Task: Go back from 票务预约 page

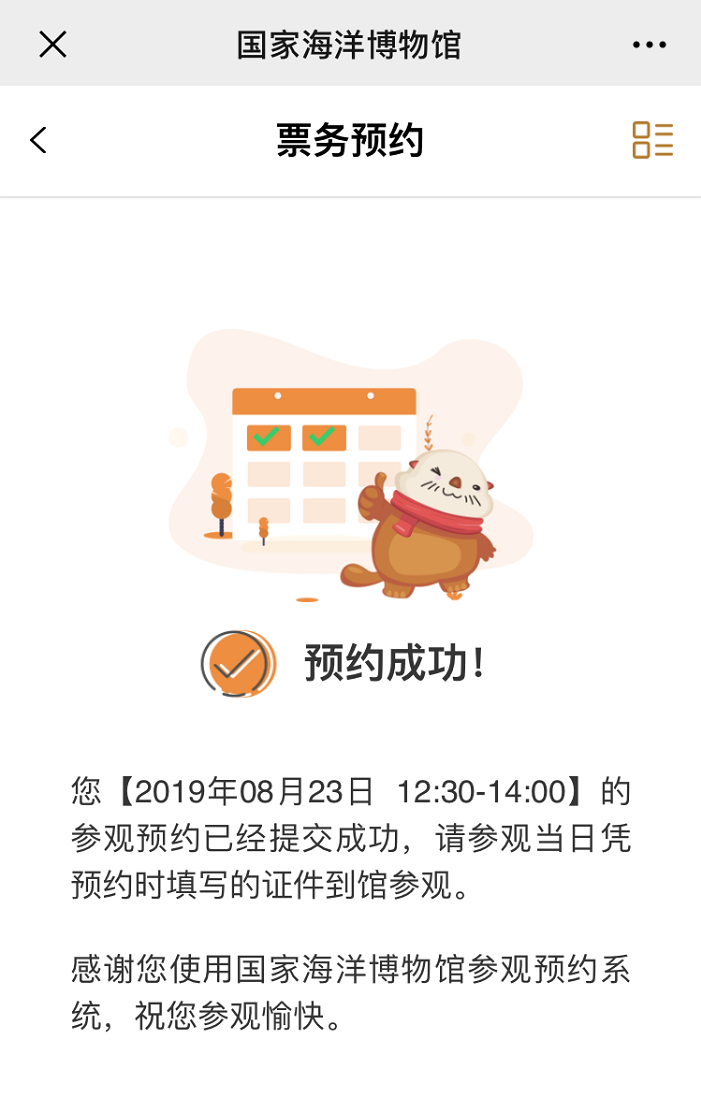Action: (x=39, y=140)
